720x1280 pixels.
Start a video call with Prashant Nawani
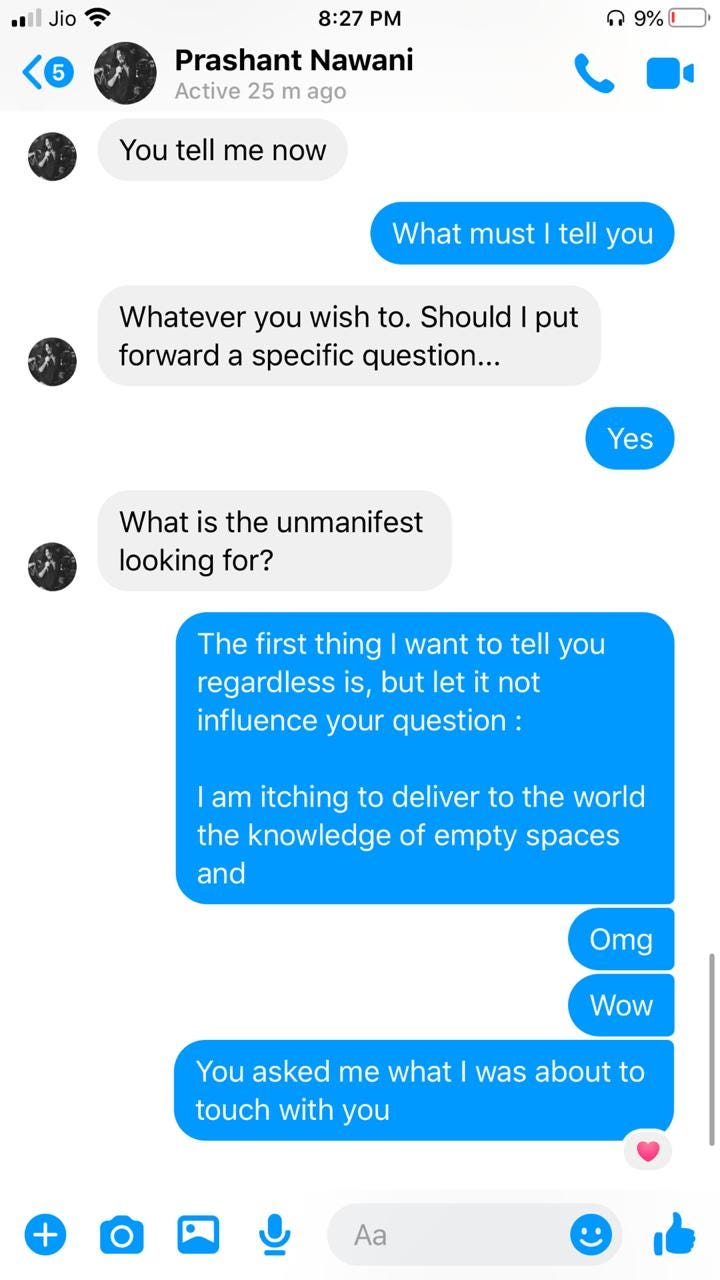click(x=669, y=74)
